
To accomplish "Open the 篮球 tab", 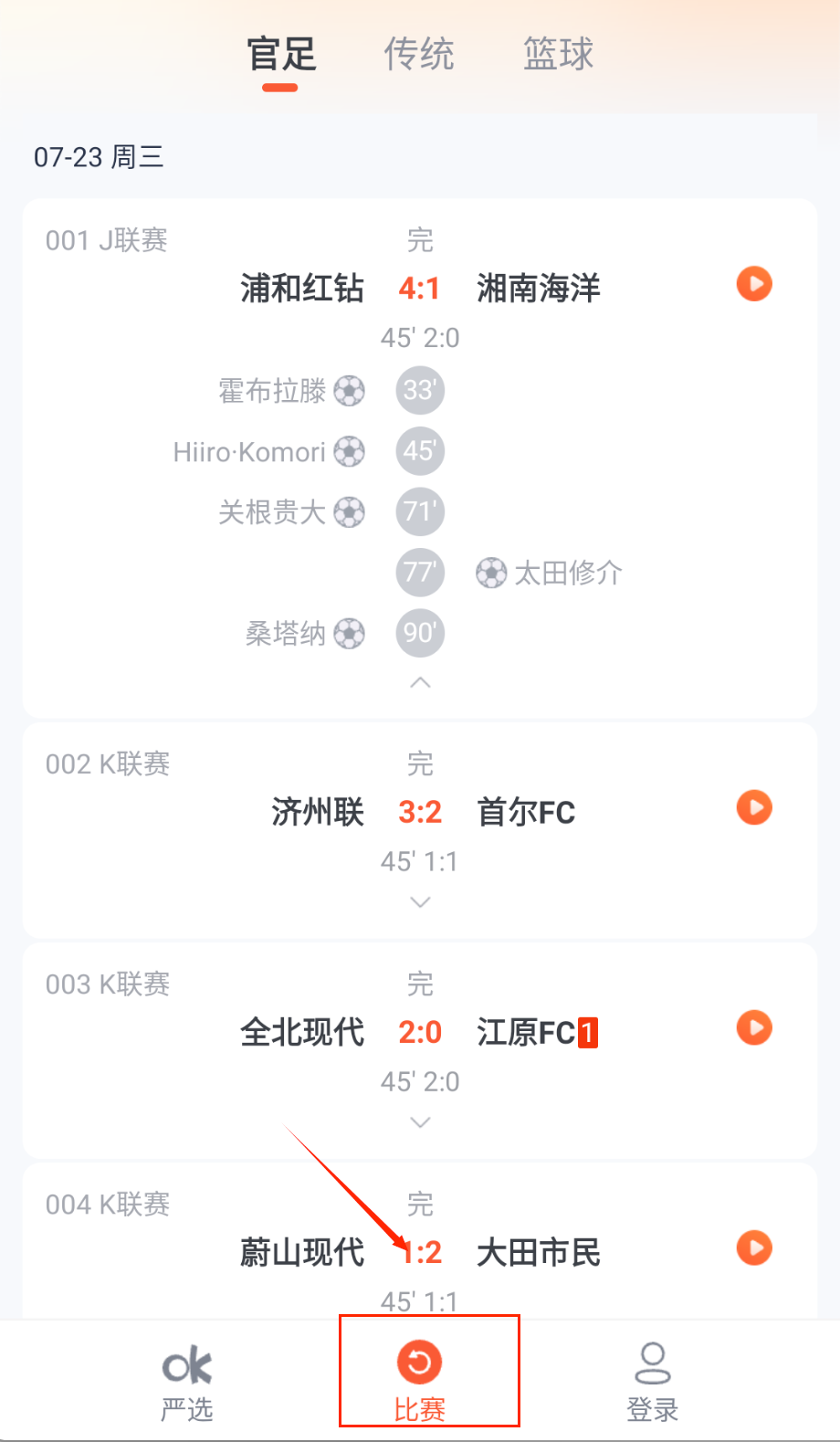I will coord(558,55).
